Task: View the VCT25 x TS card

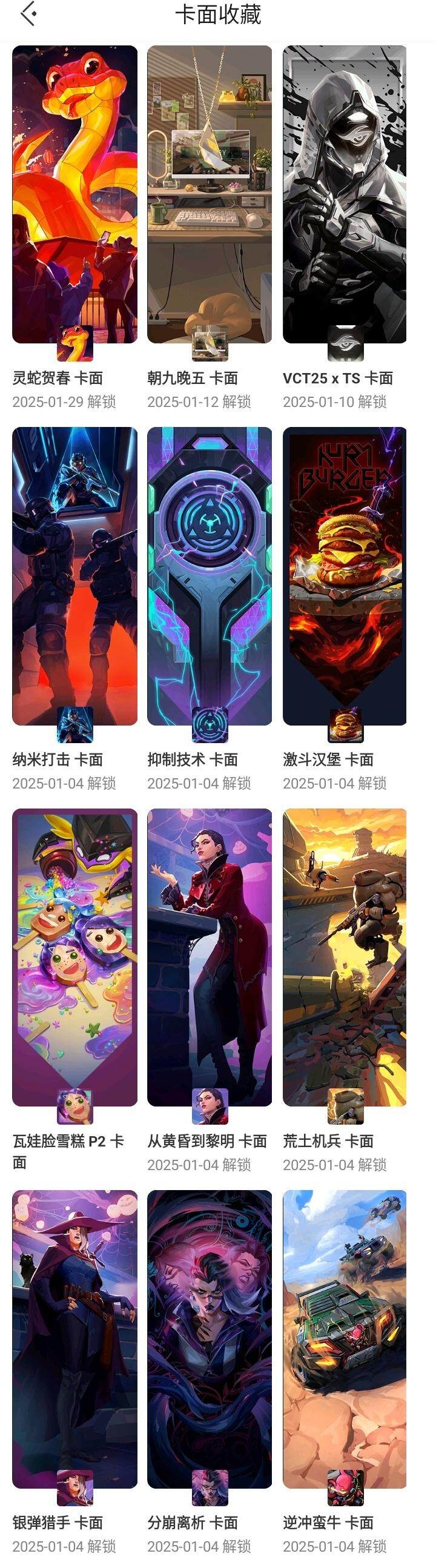Action: click(x=345, y=195)
